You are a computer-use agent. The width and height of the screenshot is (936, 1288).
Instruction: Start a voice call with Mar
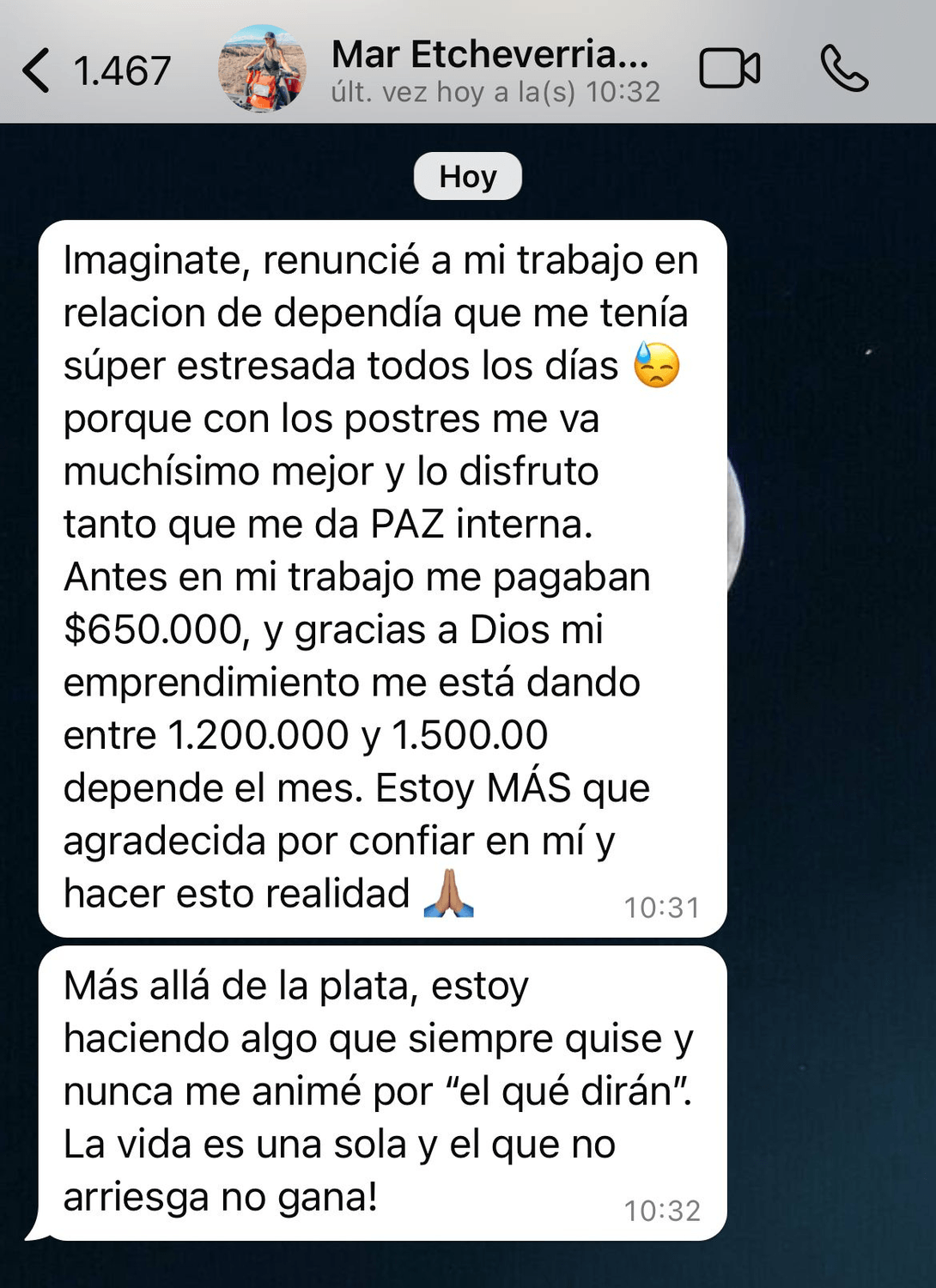pyautogui.click(x=844, y=69)
